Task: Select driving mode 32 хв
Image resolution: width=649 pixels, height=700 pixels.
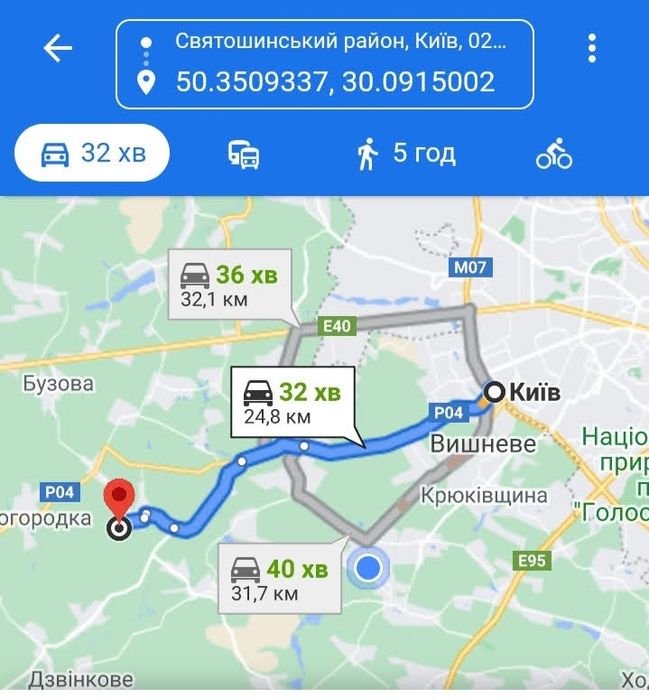Action: click(92, 154)
